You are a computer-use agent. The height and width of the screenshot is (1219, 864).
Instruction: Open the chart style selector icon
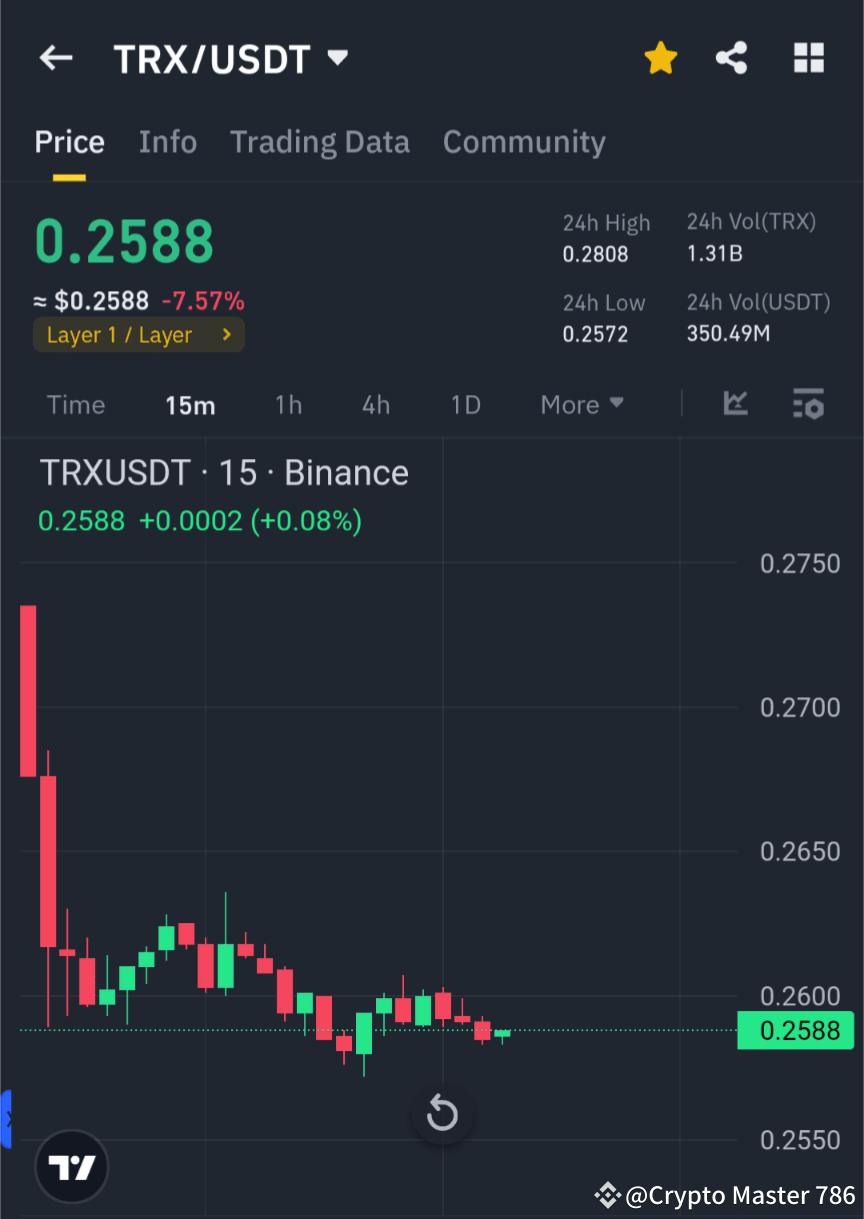click(x=736, y=404)
